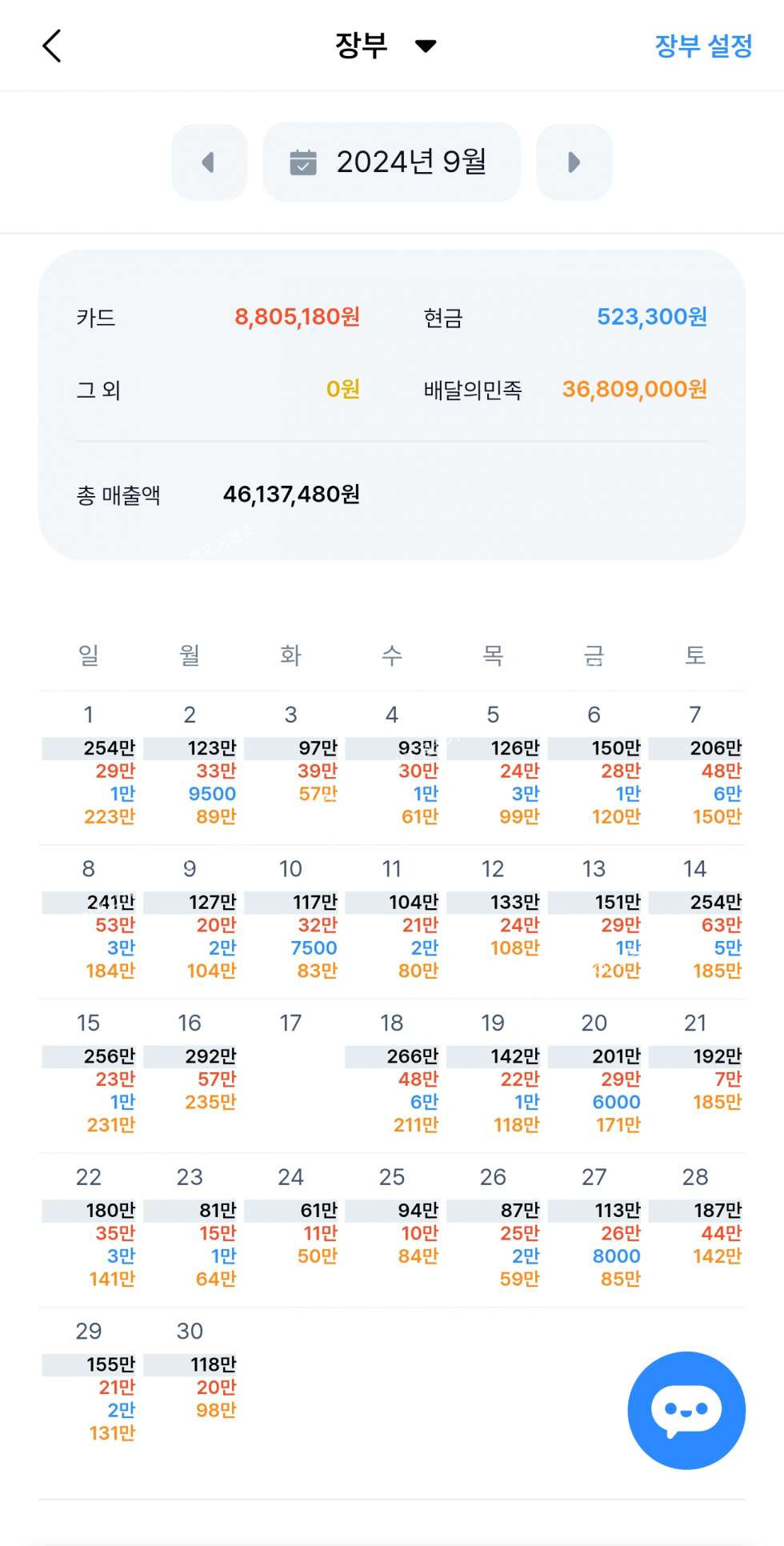This screenshot has width=784, height=1546.
Task: Go to the next month
Action: 574,162
